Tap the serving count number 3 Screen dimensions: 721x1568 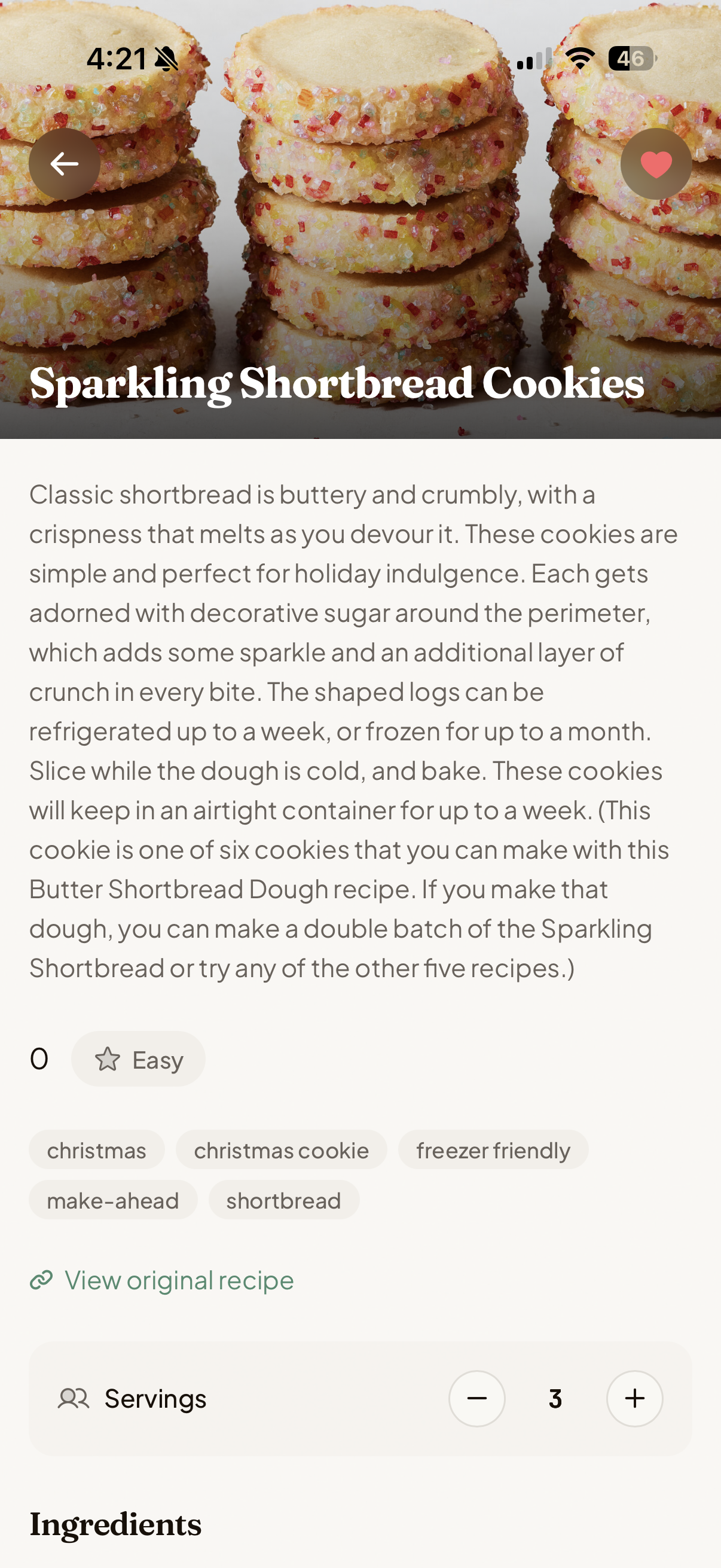pos(555,1398)
